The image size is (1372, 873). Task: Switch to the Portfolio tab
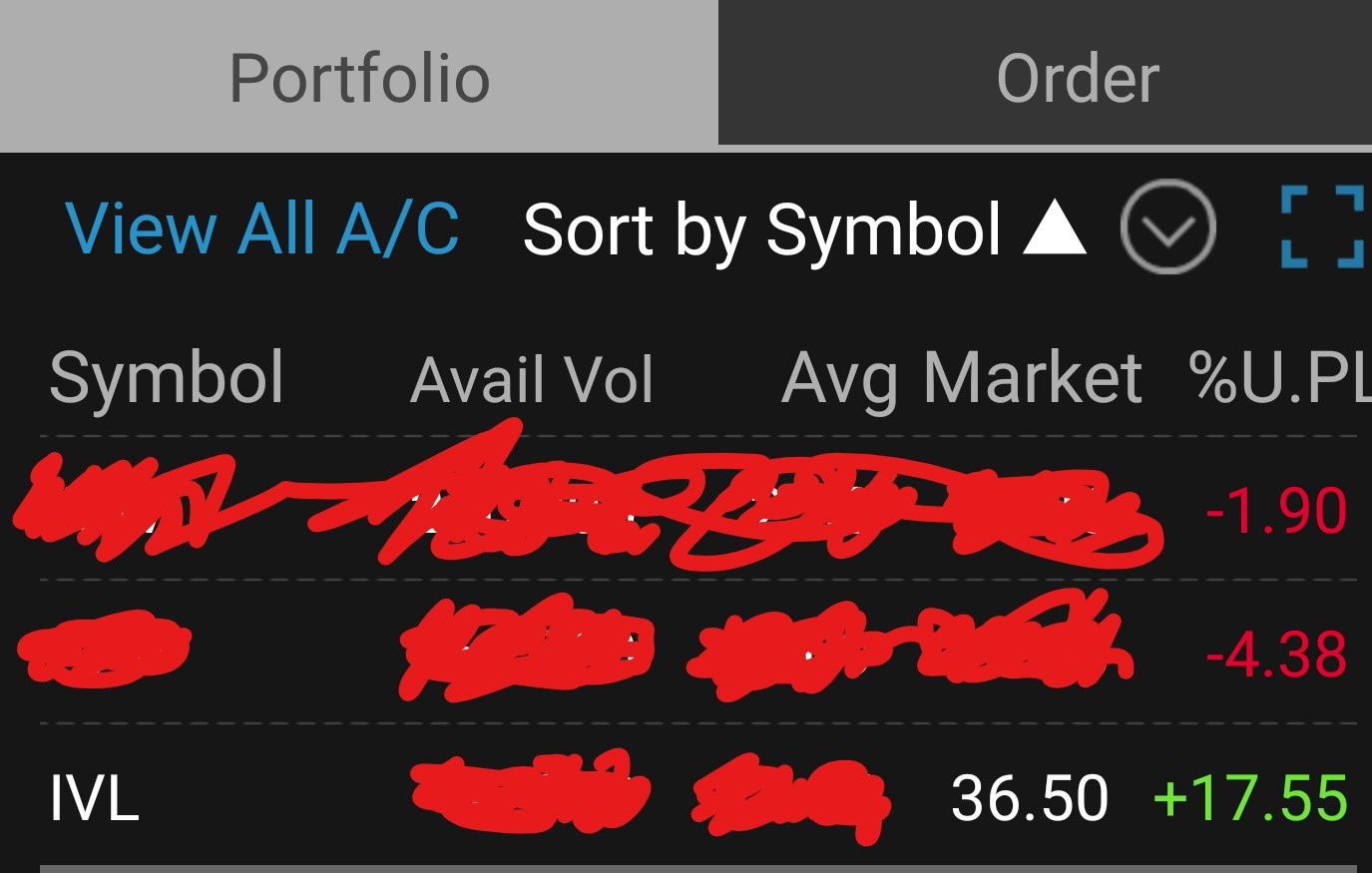click(x=359, y=77)
